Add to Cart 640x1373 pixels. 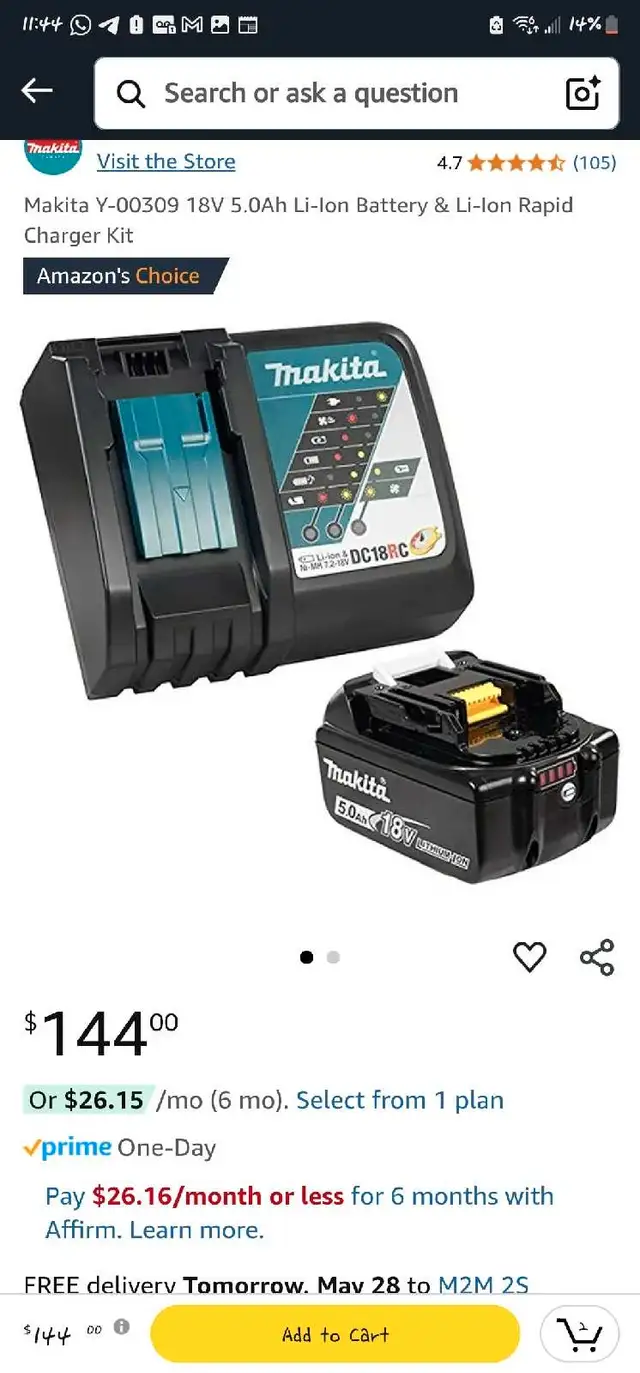[x=335, y=1335]
